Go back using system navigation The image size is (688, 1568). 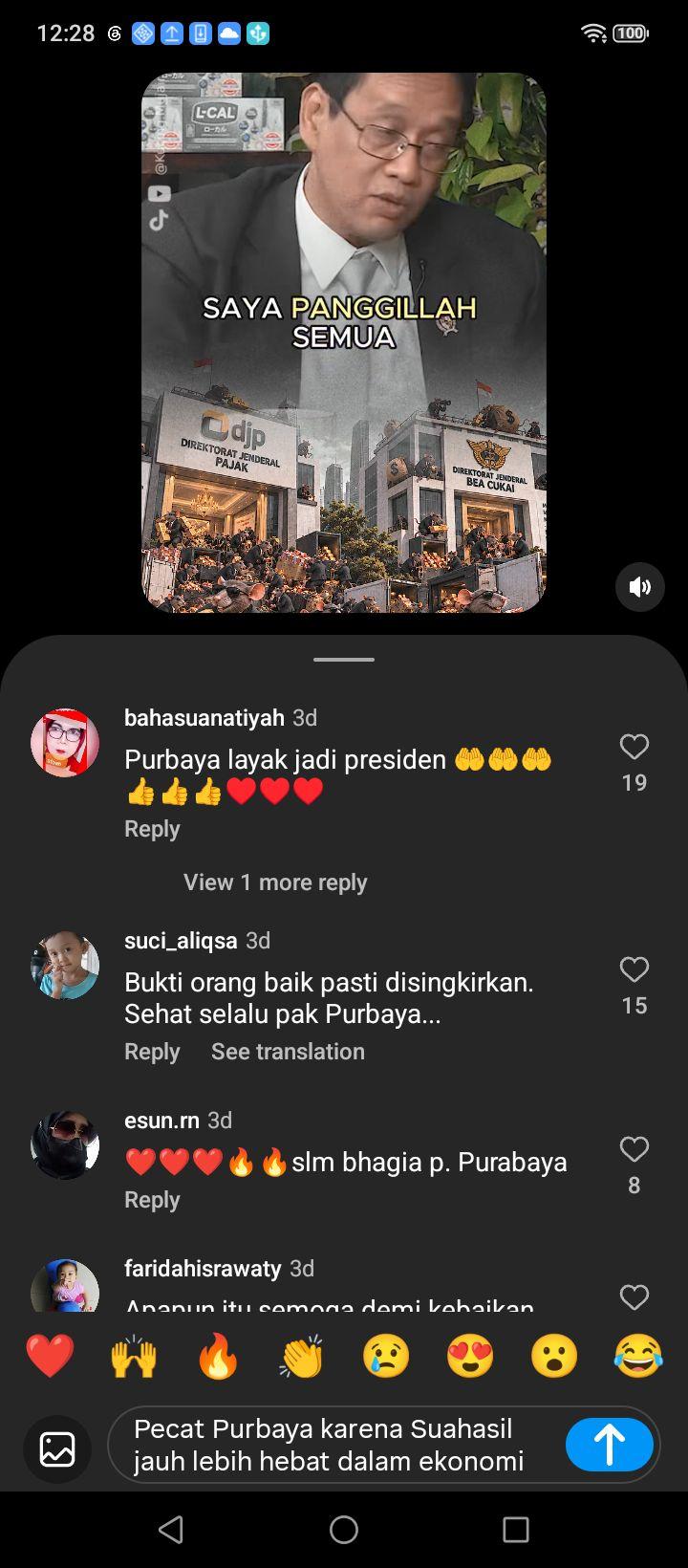(x=171, y=1530)
